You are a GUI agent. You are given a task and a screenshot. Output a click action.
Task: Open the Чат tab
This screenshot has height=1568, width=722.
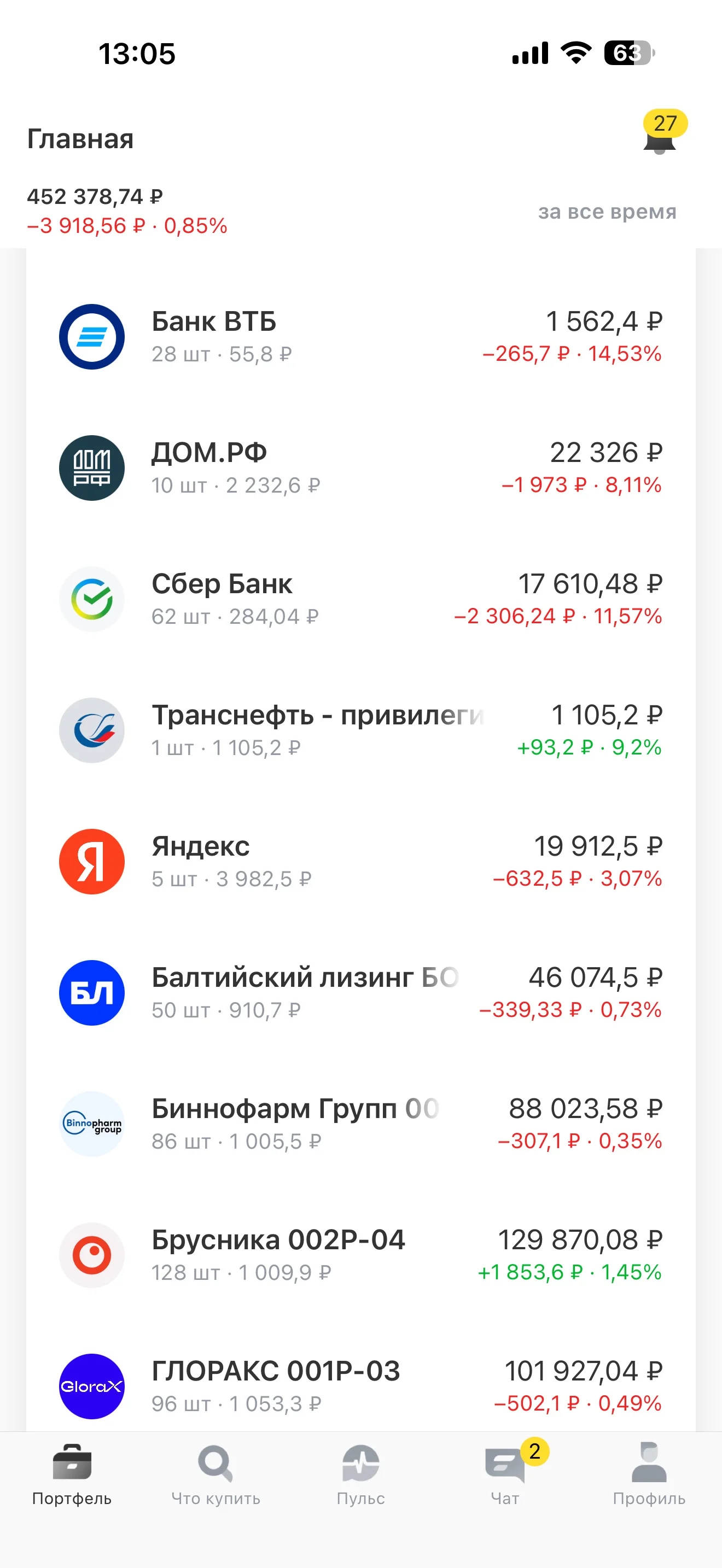[x=505, y=1473]
